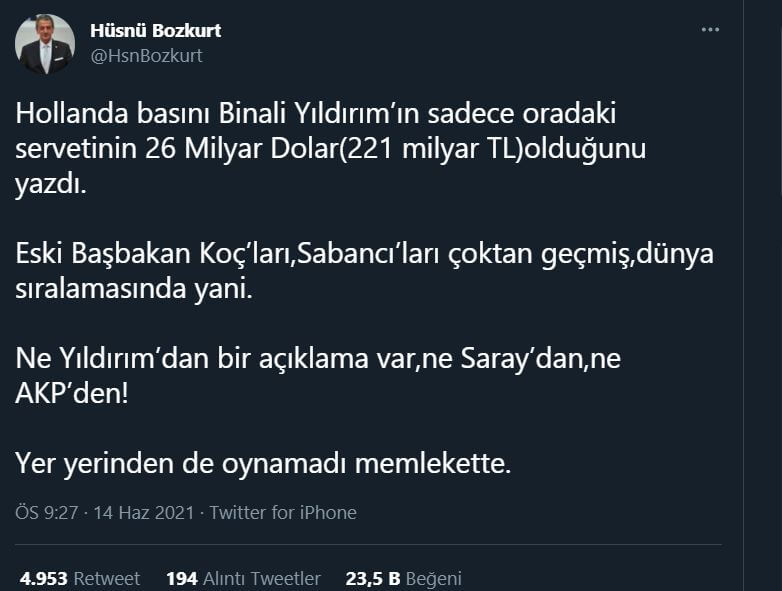This screenshot has width=782, height=591.
Task: Open the tweet's three-dot overflow menu
Action: pyautogui.click(x=710, y=30)
